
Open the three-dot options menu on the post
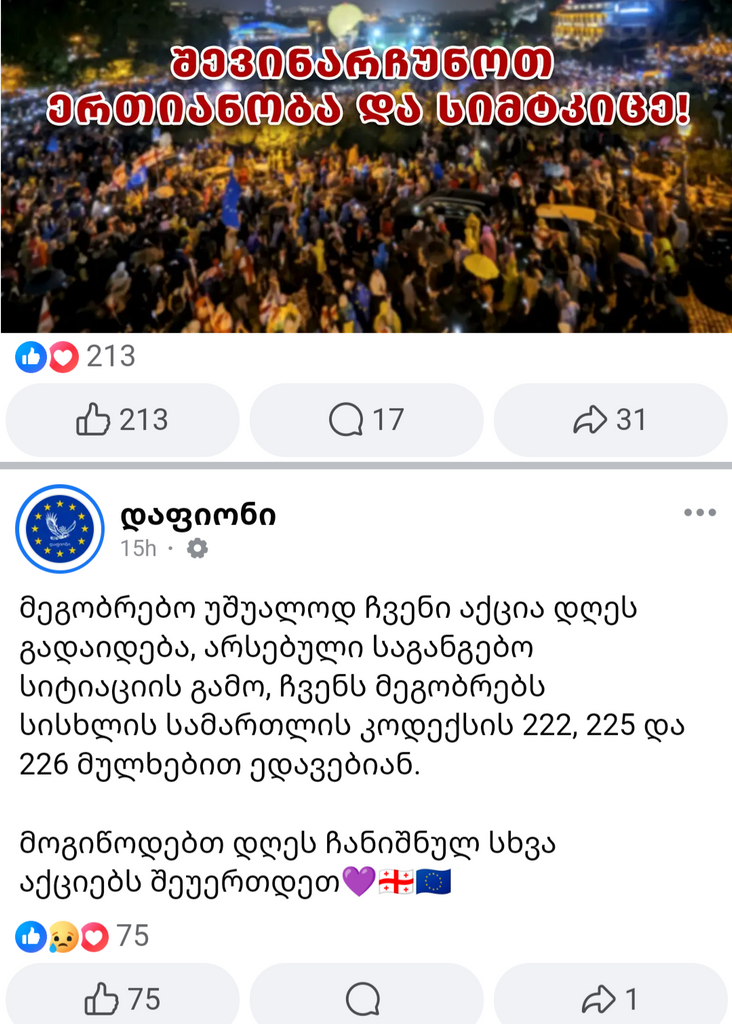(x=697, y=510)
